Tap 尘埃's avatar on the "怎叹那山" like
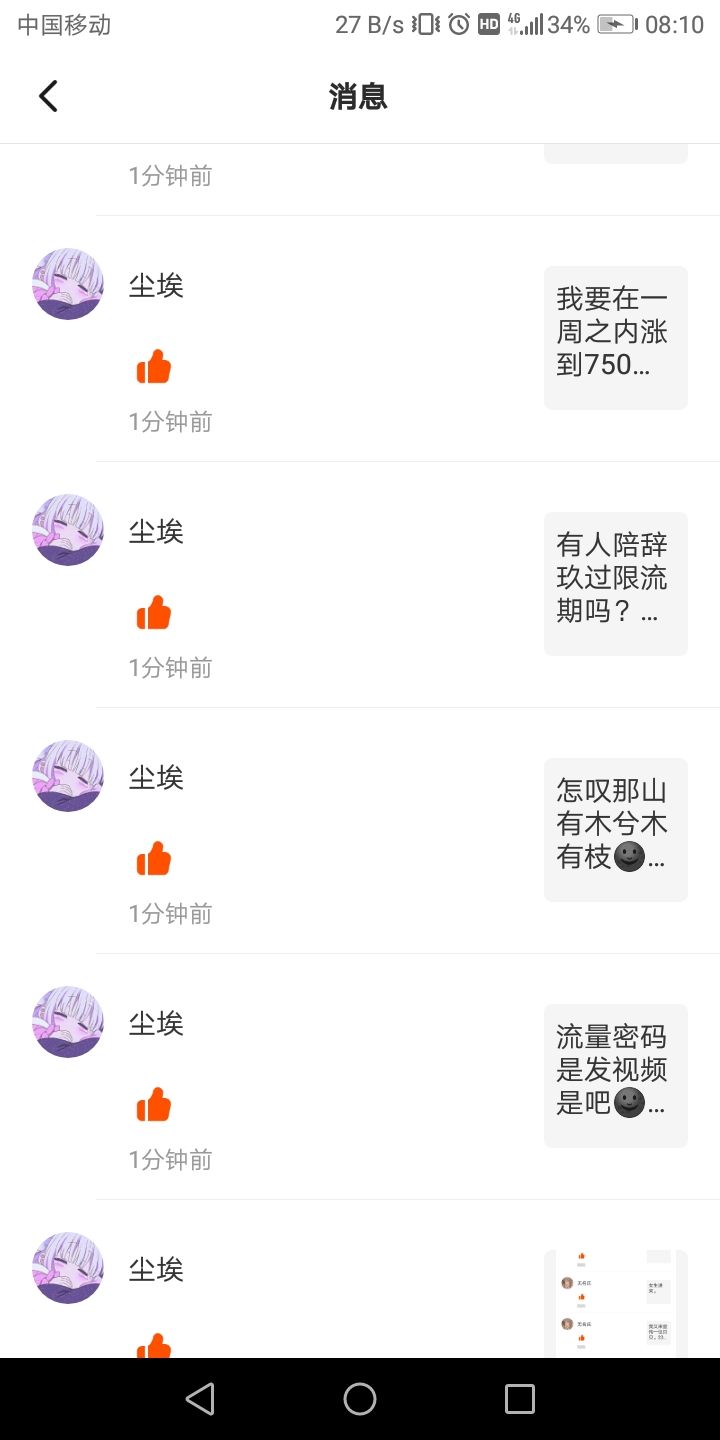 tap(68, 776)
